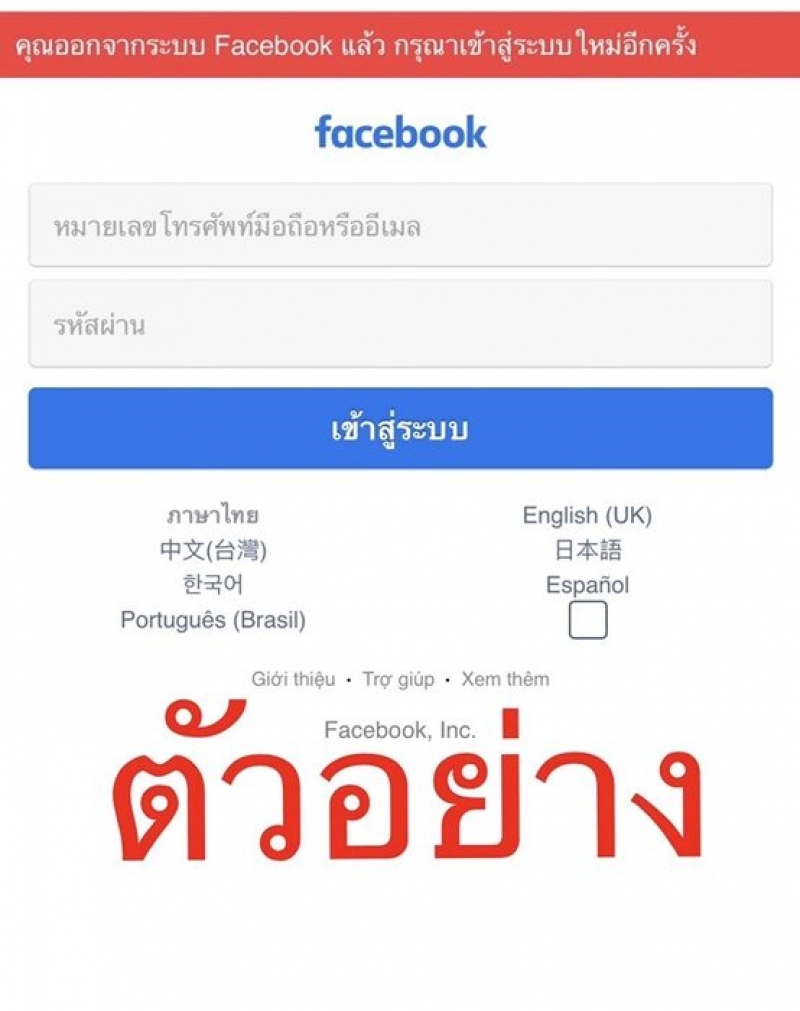Change language to 日本語
The height and width of the screenshot is (1011, 800).
click(x=588, y=550)
